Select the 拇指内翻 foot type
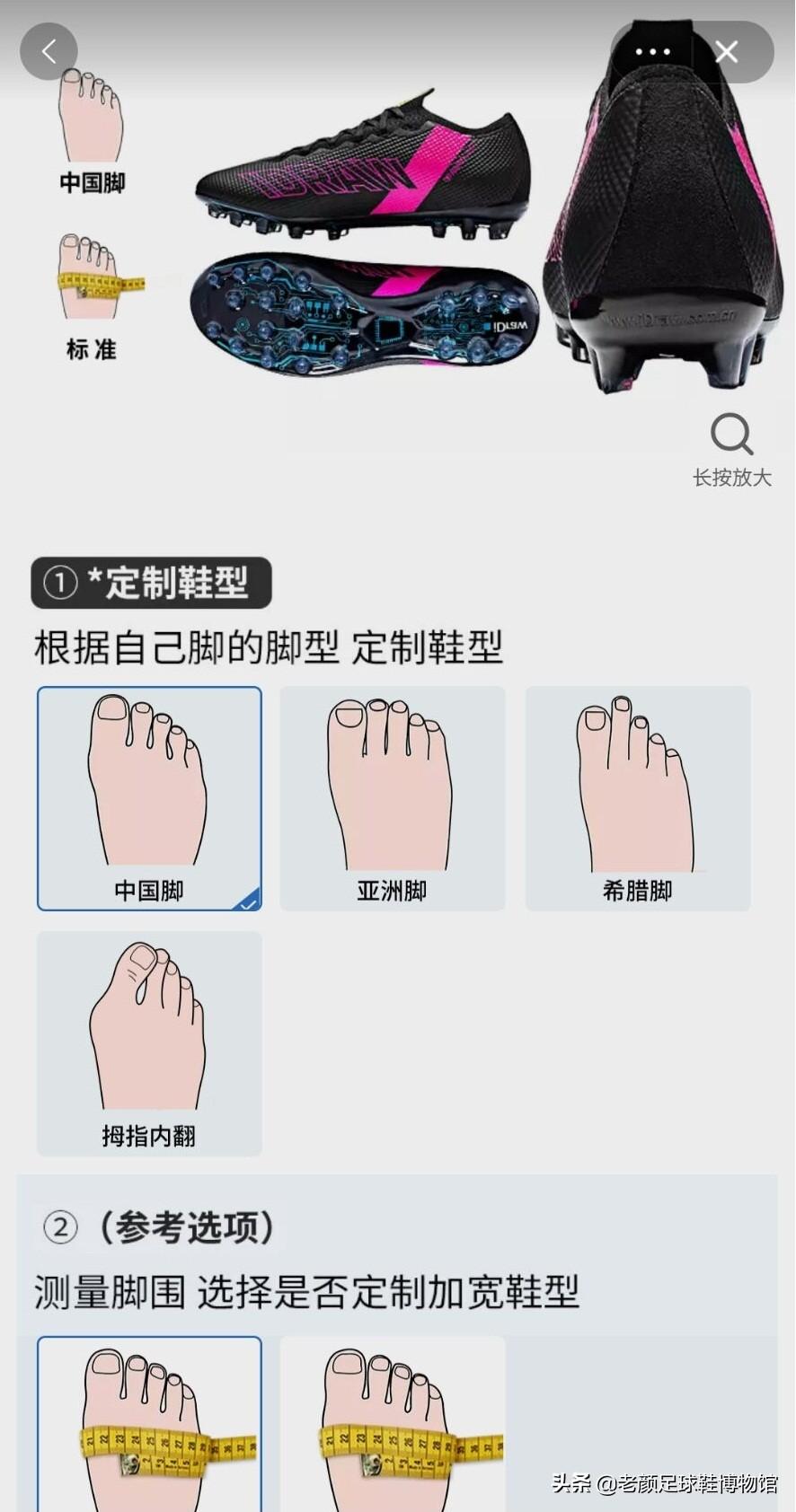 [149, 1043]
